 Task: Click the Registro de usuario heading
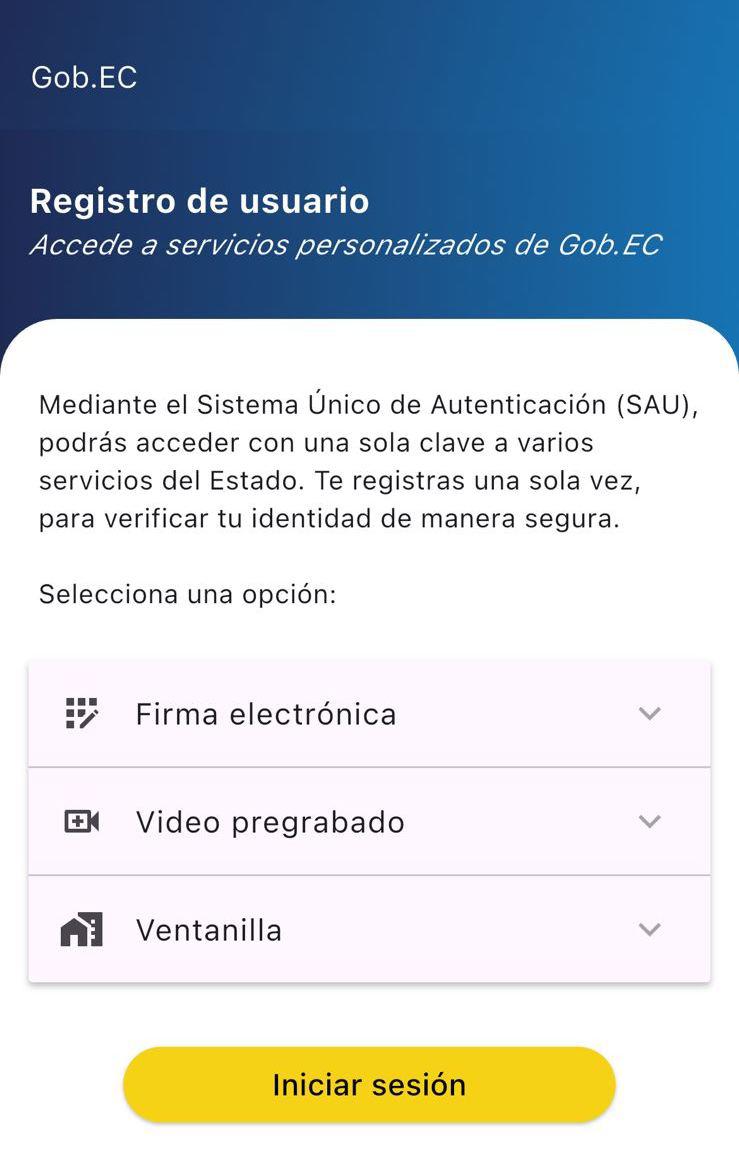pyautogui.click(x=200, y=201)
